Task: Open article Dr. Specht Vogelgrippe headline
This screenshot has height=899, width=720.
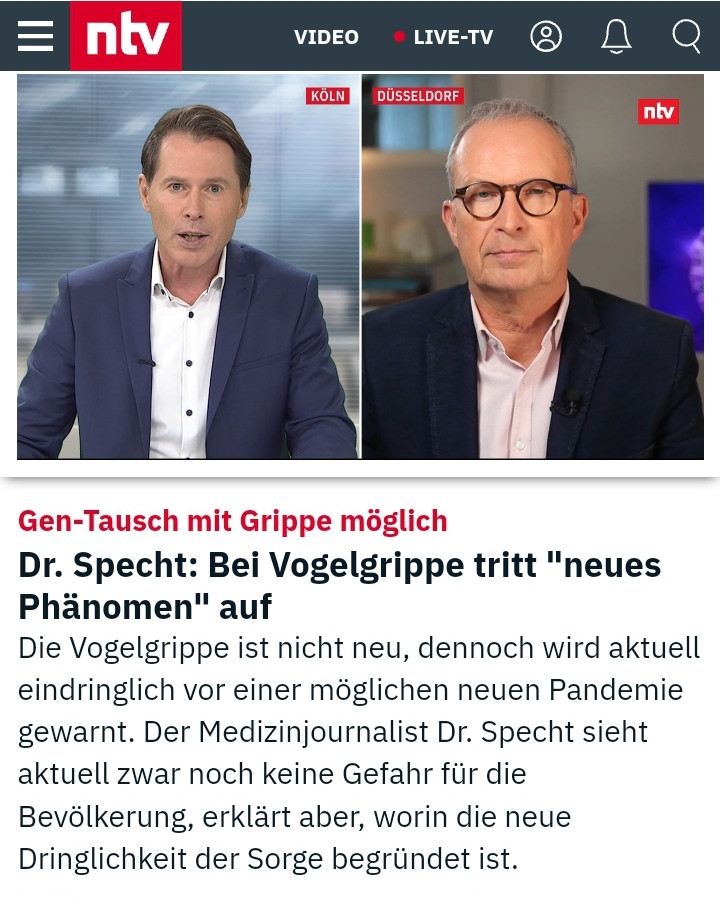Action: pyautogui.click(x=339, y=586)
